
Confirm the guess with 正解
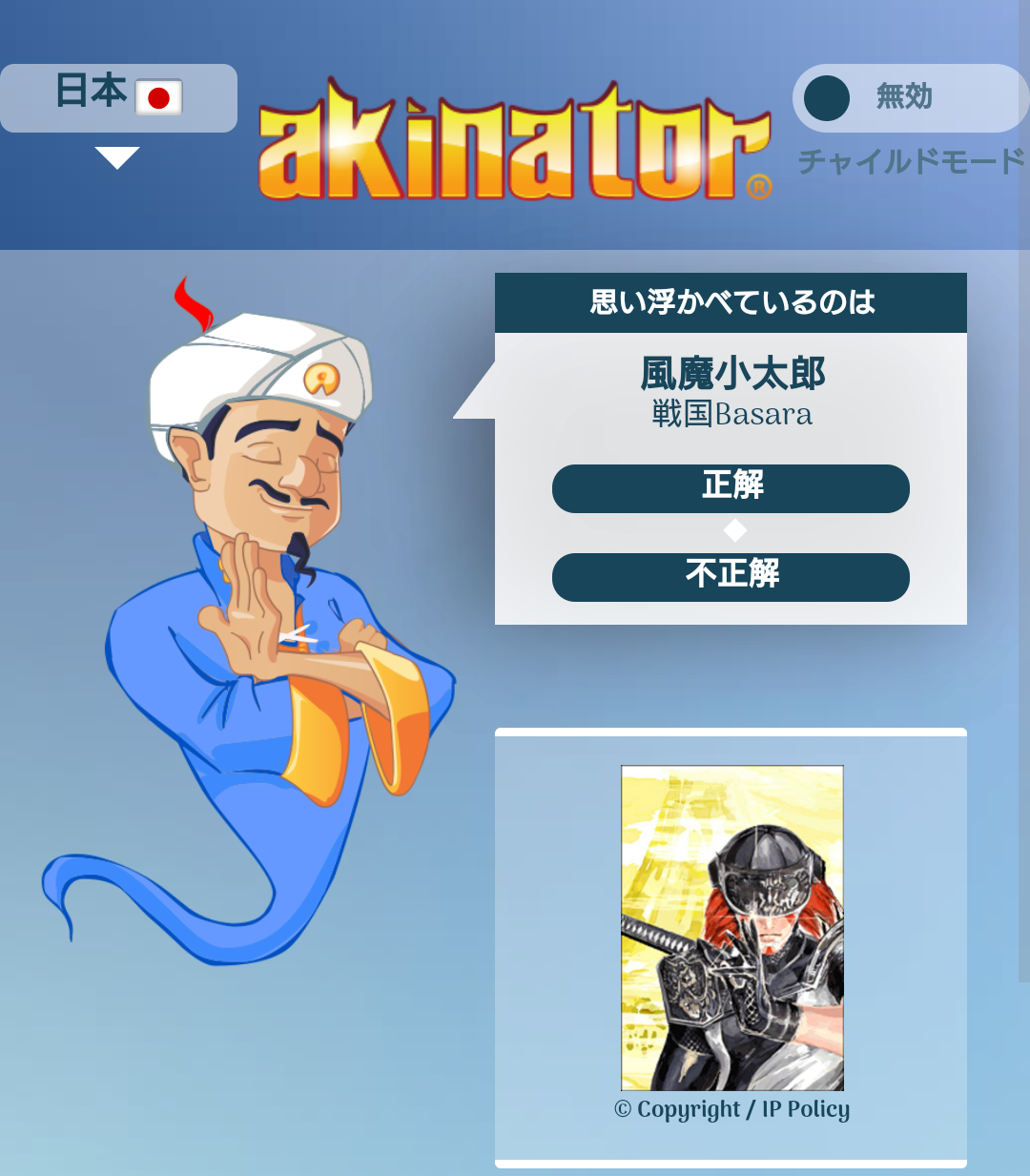pos(731,488)
